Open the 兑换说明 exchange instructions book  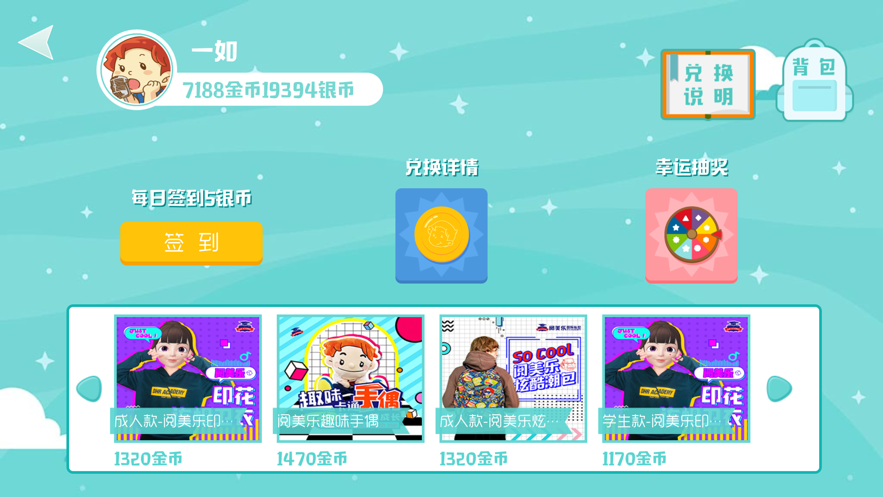(x=708, y=84)
